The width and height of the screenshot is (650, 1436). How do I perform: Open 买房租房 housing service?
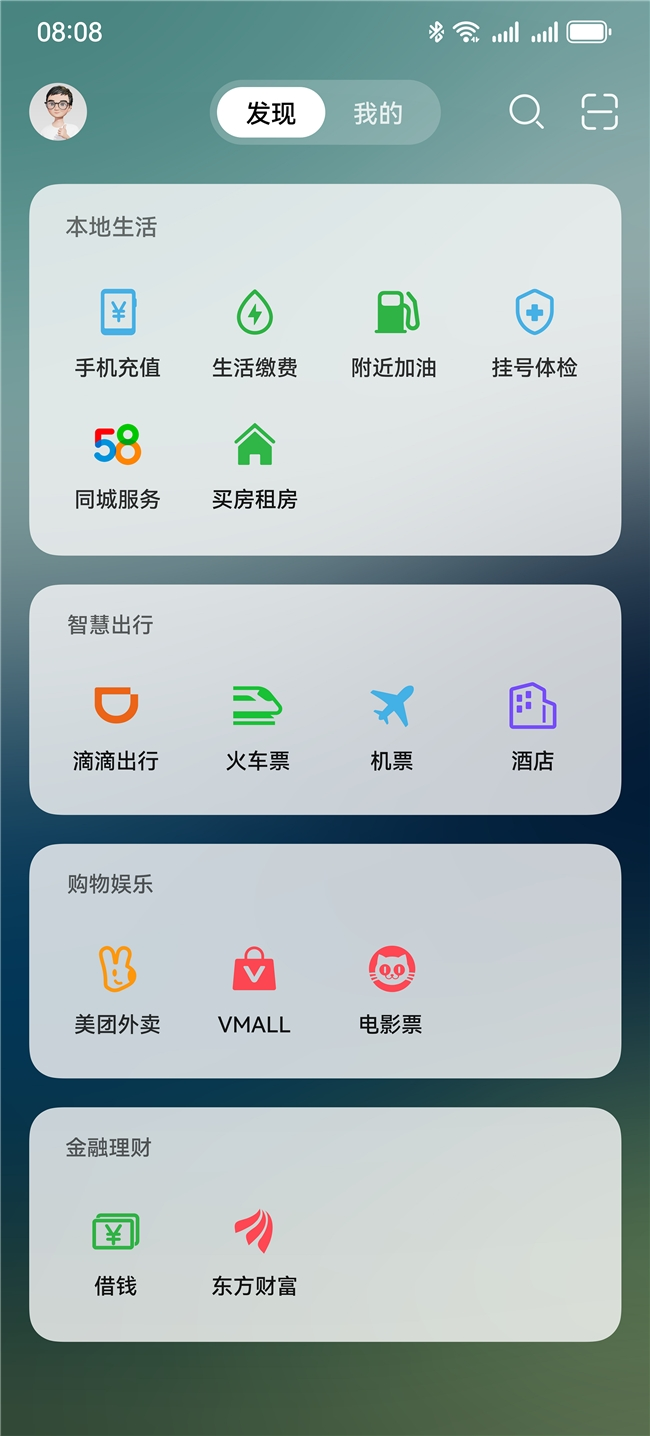254,464
